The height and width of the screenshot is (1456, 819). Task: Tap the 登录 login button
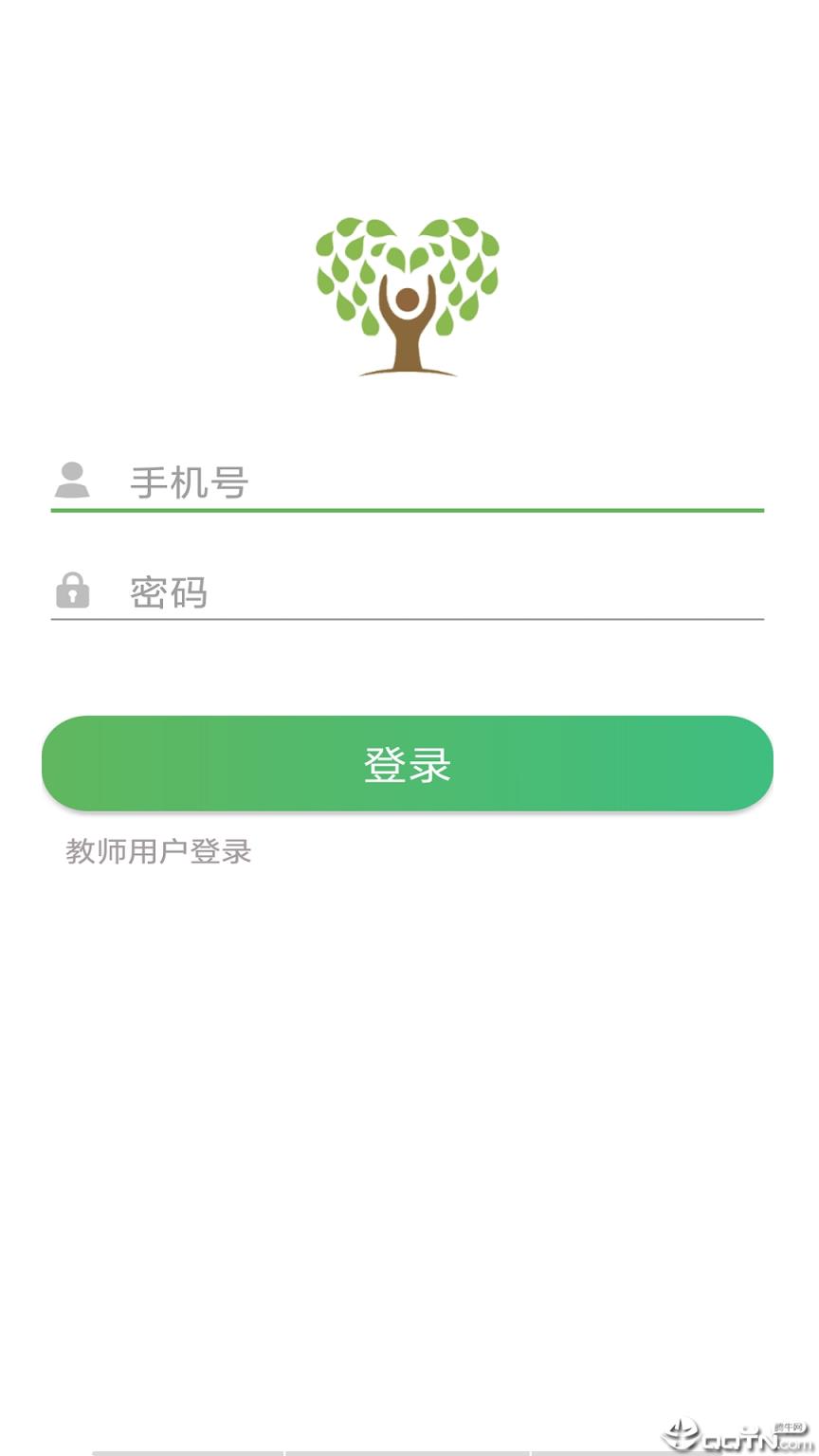[x=408, y=763]
